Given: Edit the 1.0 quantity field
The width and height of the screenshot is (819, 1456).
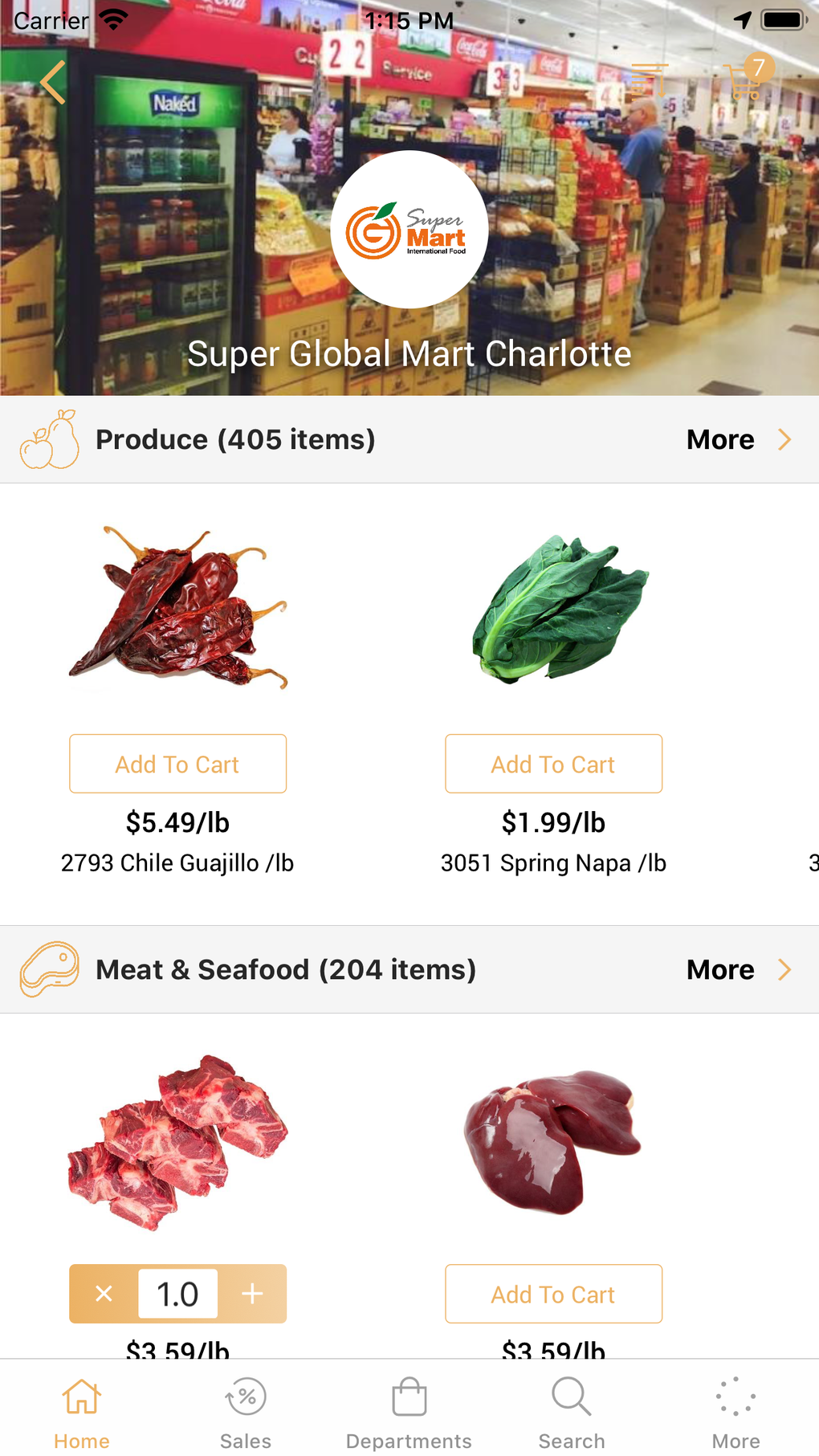Looking at the screenshot, I should coord(177,1294).
